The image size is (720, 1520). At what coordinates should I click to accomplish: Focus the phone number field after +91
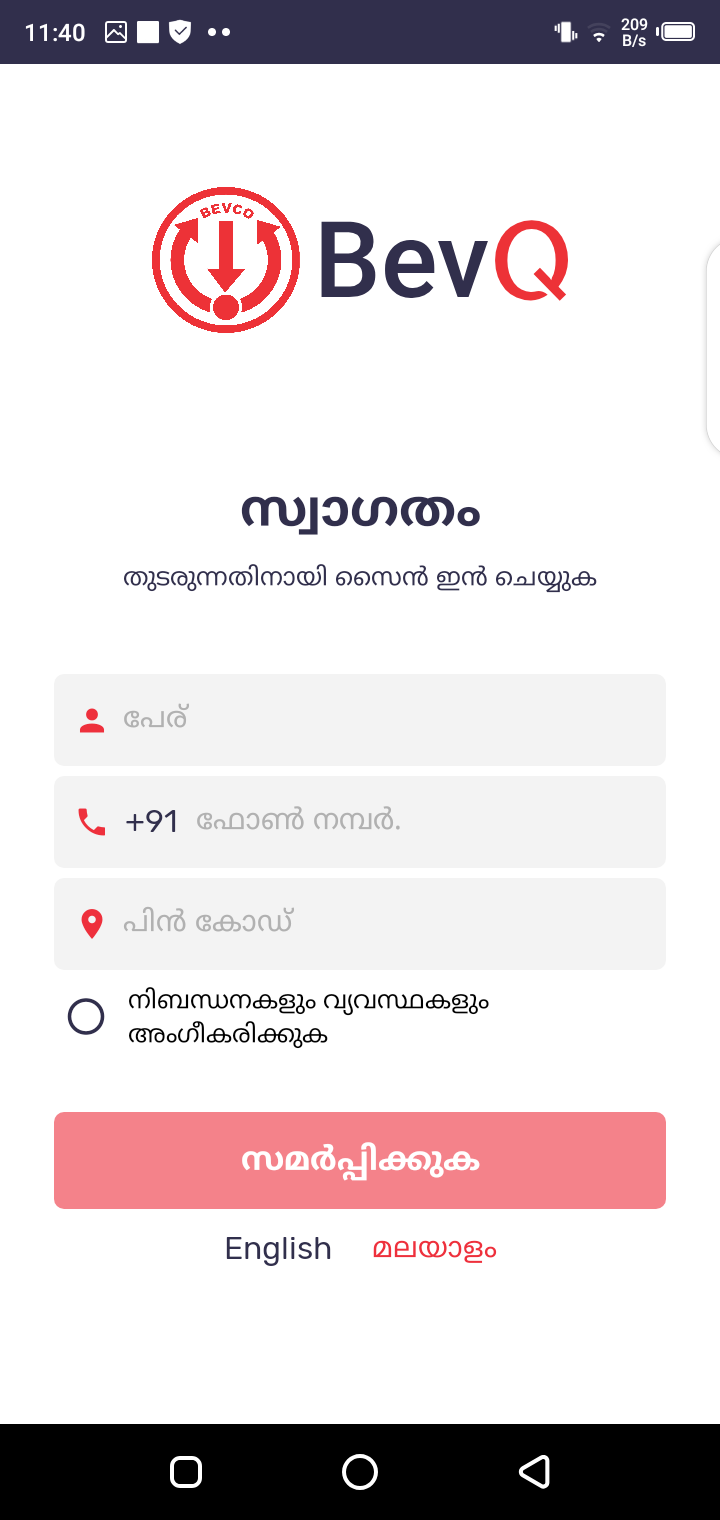pos(420,822)
